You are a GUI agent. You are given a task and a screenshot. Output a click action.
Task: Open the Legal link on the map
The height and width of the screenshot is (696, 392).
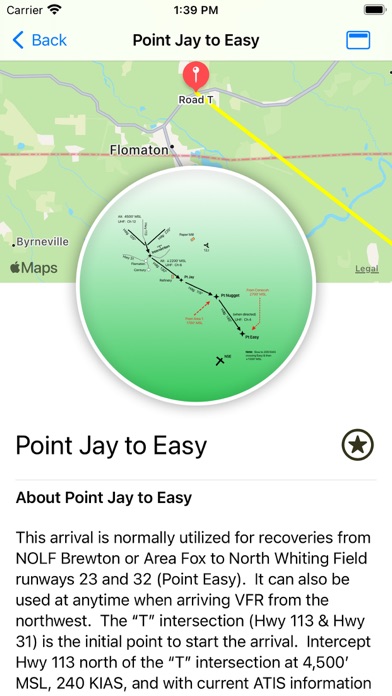tap(367, 269)
